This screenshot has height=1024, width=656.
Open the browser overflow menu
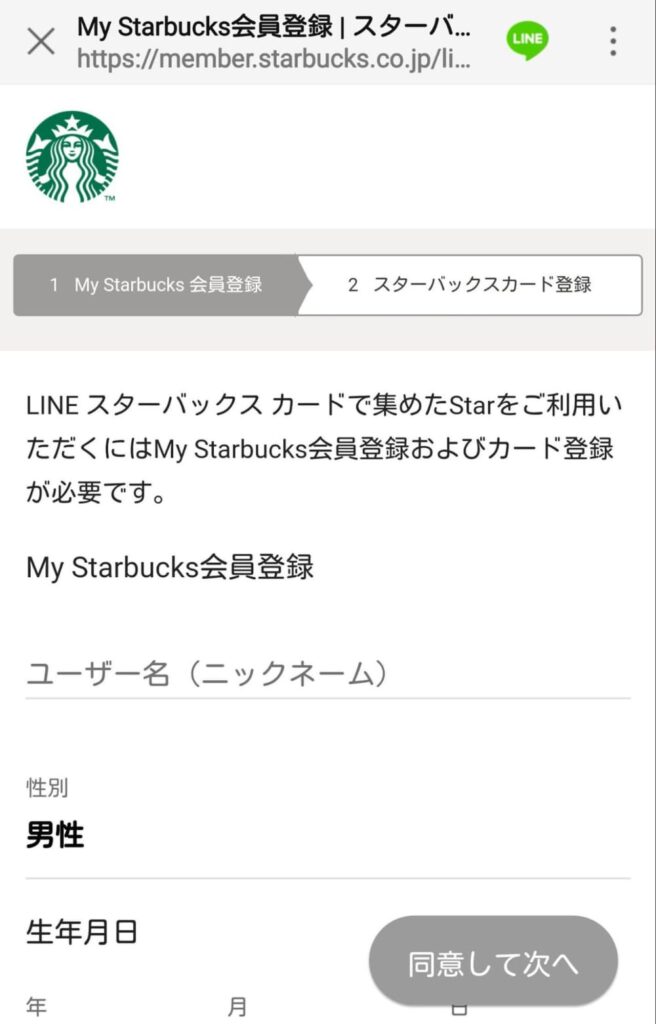(x=612, y=41)
